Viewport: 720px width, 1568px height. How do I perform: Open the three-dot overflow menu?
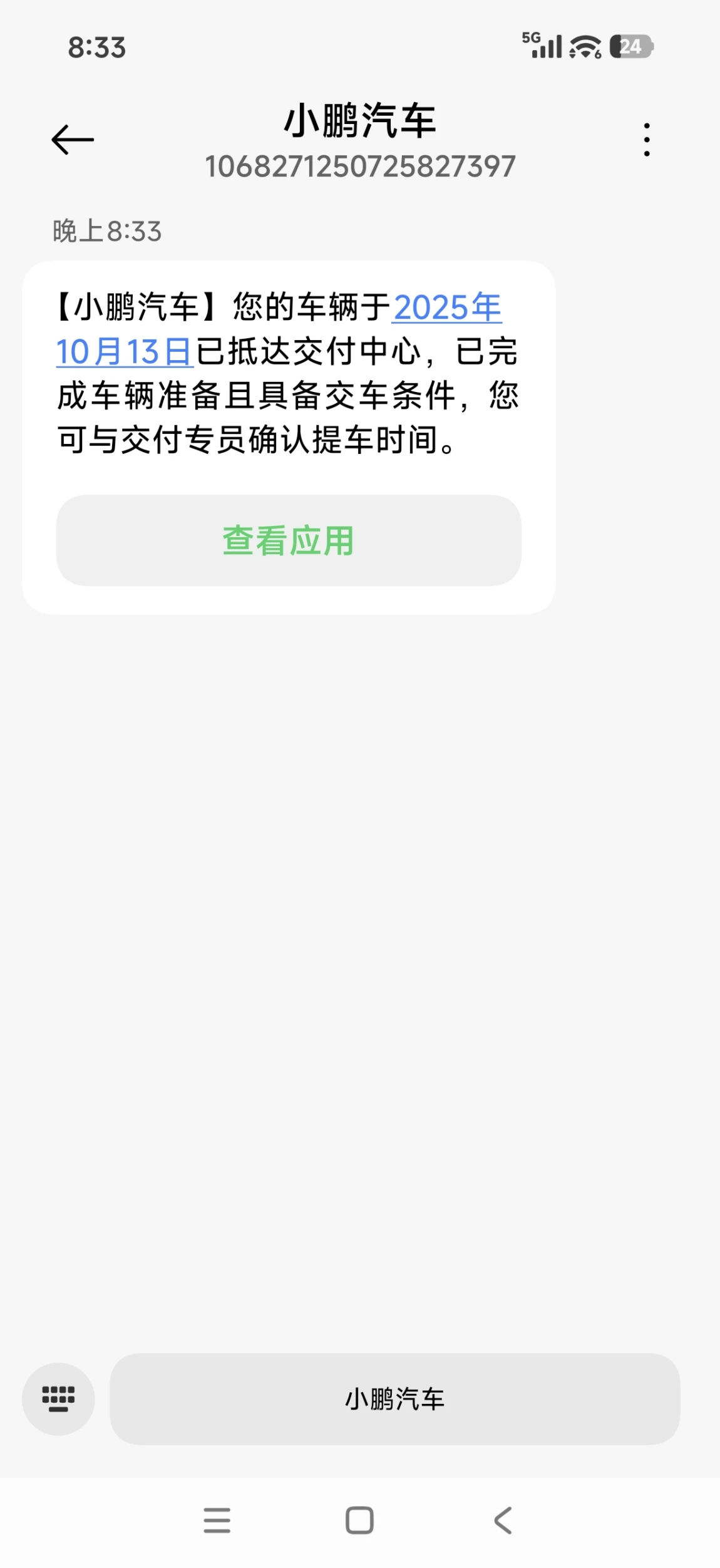(x=646, y=140)
